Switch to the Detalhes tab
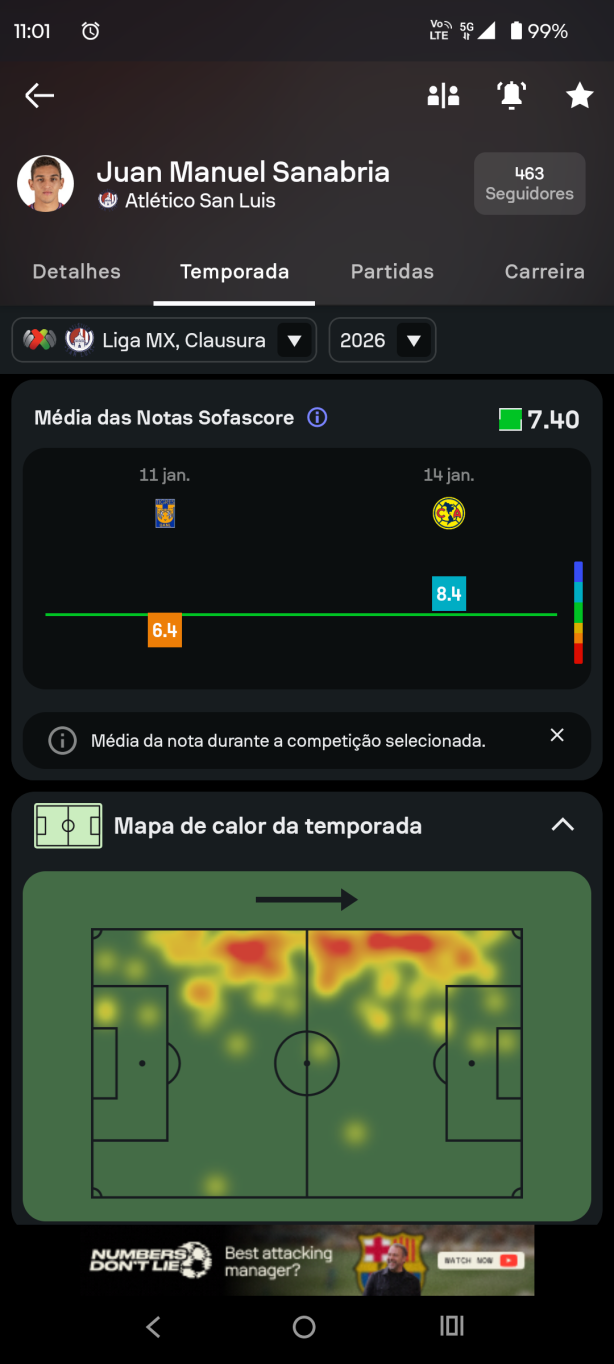The height and width of the screenshot is (1364, 614). (77, 272)
